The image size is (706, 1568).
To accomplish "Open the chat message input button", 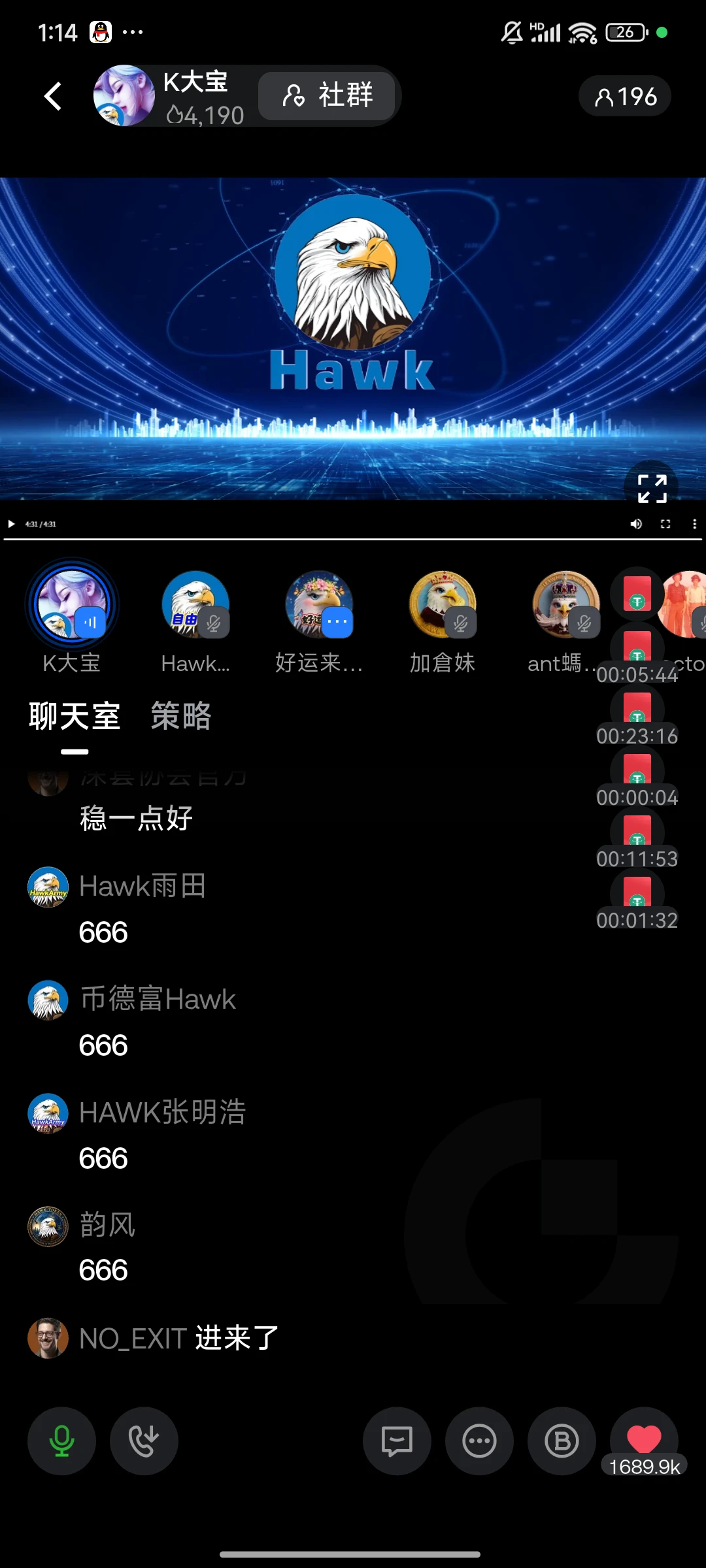I will point(397,1441).
